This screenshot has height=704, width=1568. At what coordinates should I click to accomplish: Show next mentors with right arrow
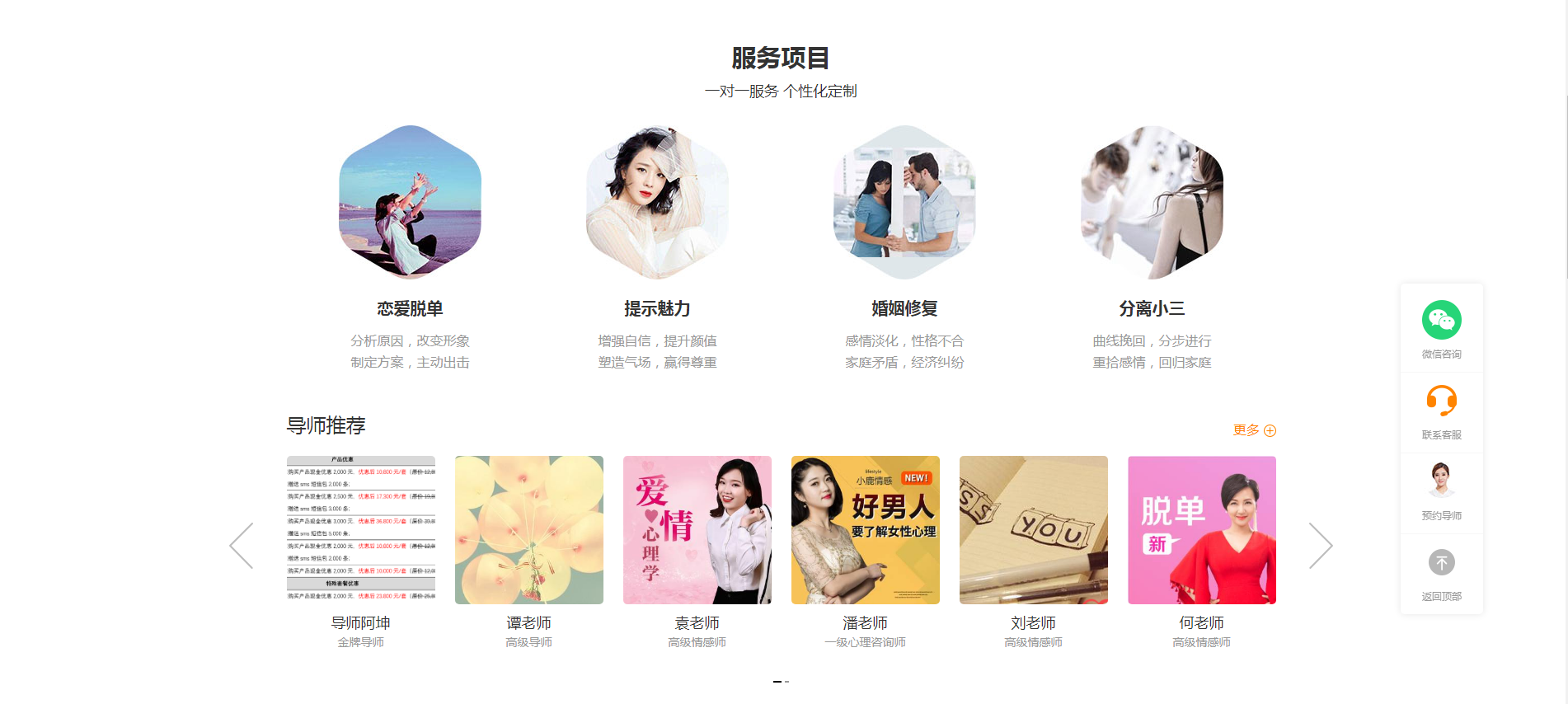point(1320,546)
